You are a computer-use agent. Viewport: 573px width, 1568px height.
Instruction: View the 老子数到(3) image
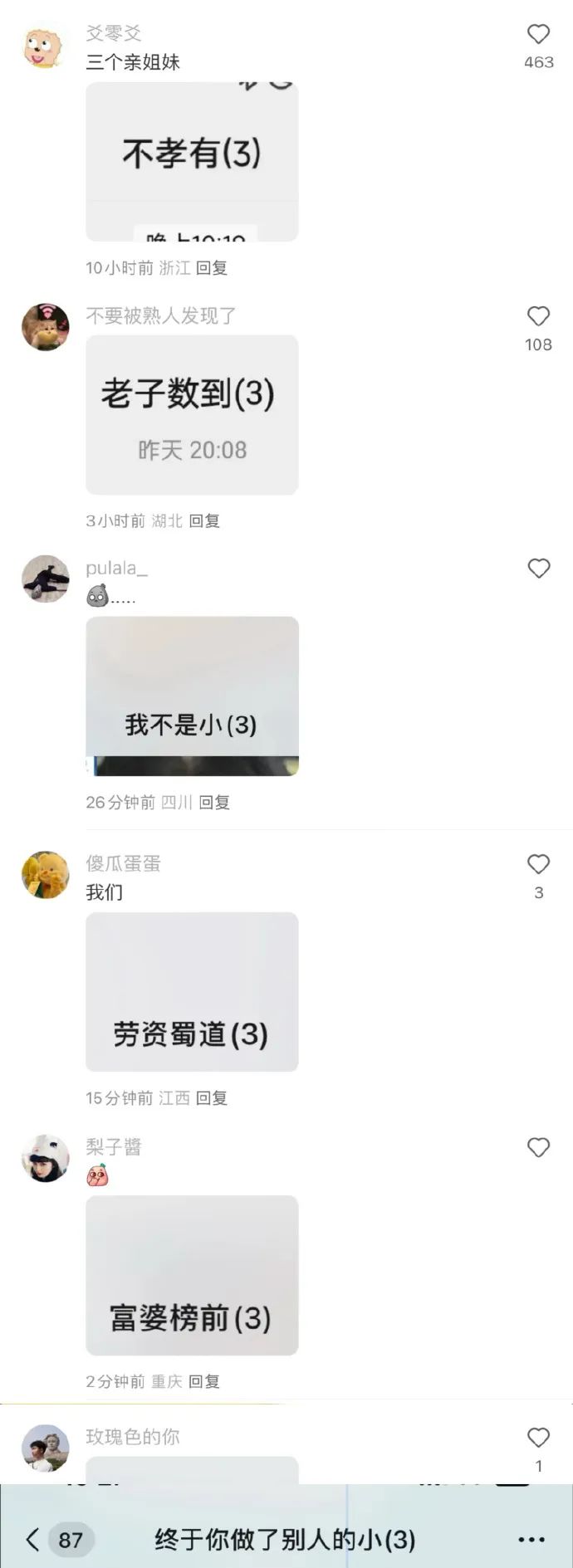point(192,415)
